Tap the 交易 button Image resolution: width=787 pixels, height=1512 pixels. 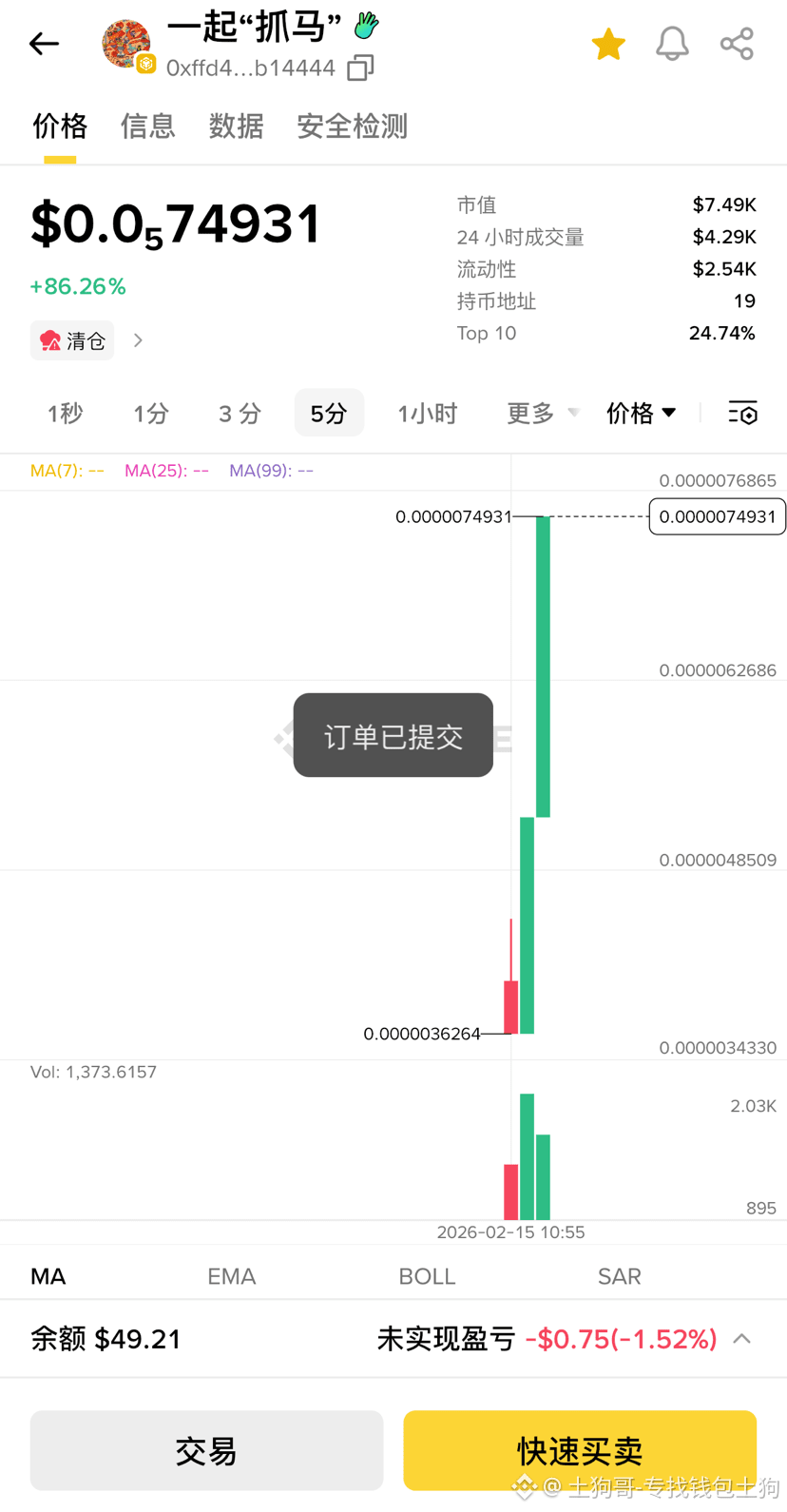click(206, 1450)
